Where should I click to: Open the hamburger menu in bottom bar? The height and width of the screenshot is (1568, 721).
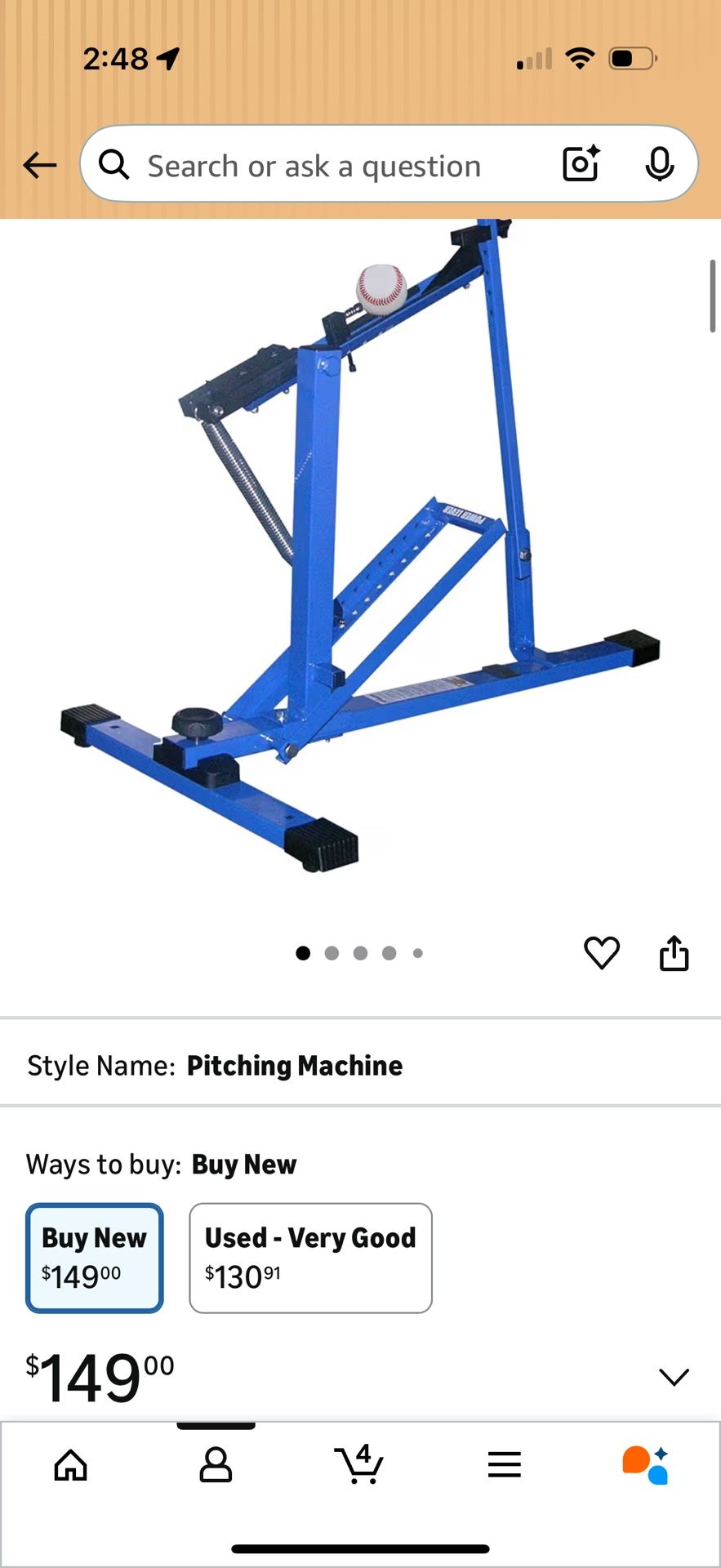point(504,1464)
